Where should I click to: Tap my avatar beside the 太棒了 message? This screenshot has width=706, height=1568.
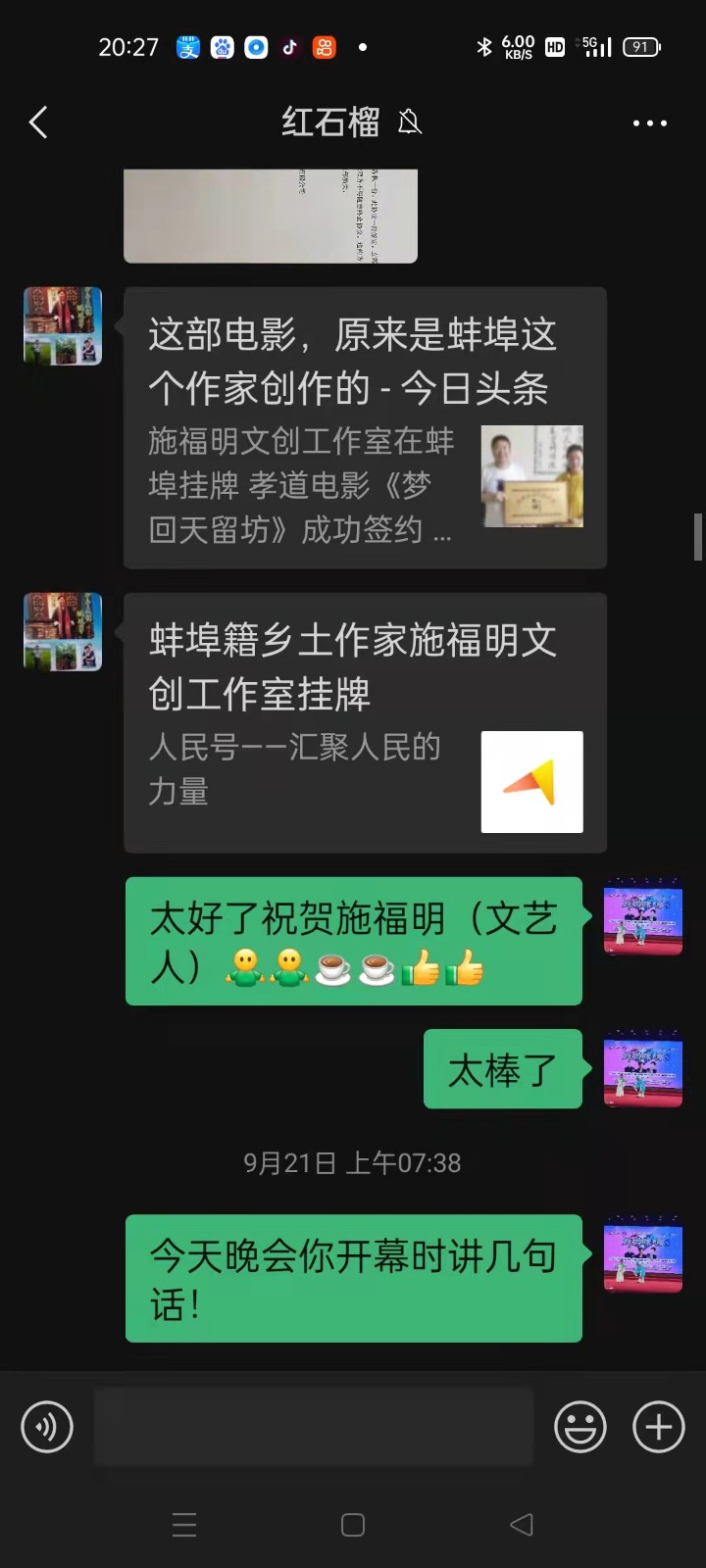(643, 1068)
